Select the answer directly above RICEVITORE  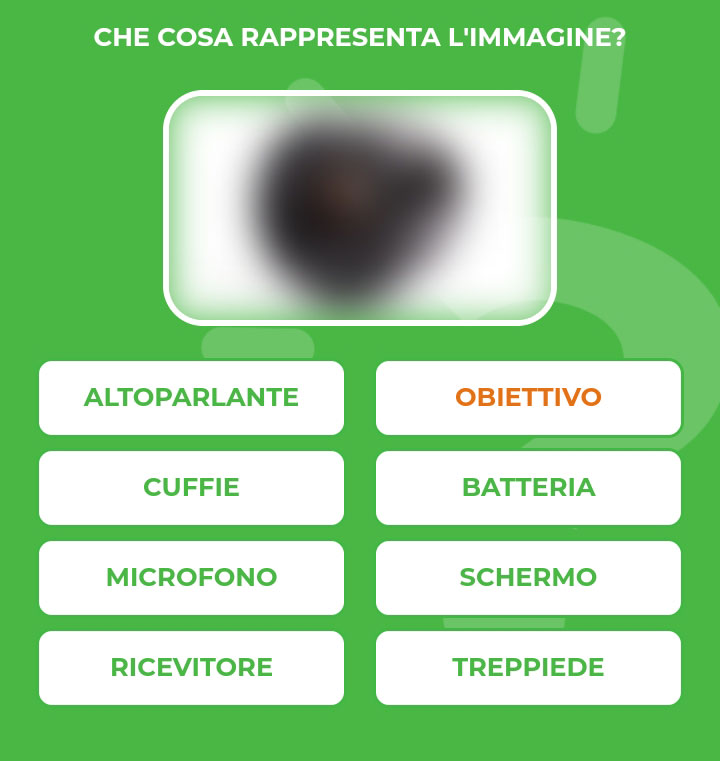(191, 577)
